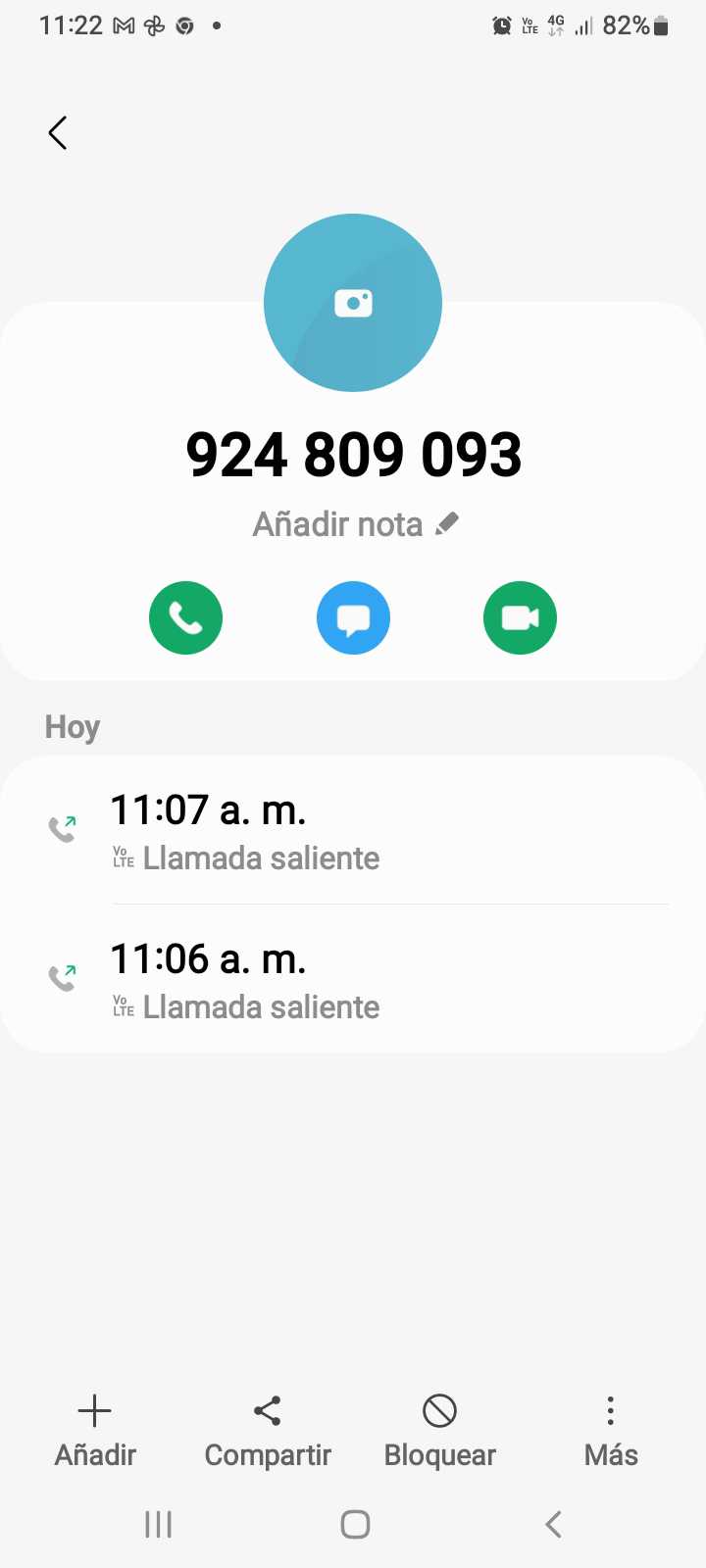Send a message to this number

[353, 618]
